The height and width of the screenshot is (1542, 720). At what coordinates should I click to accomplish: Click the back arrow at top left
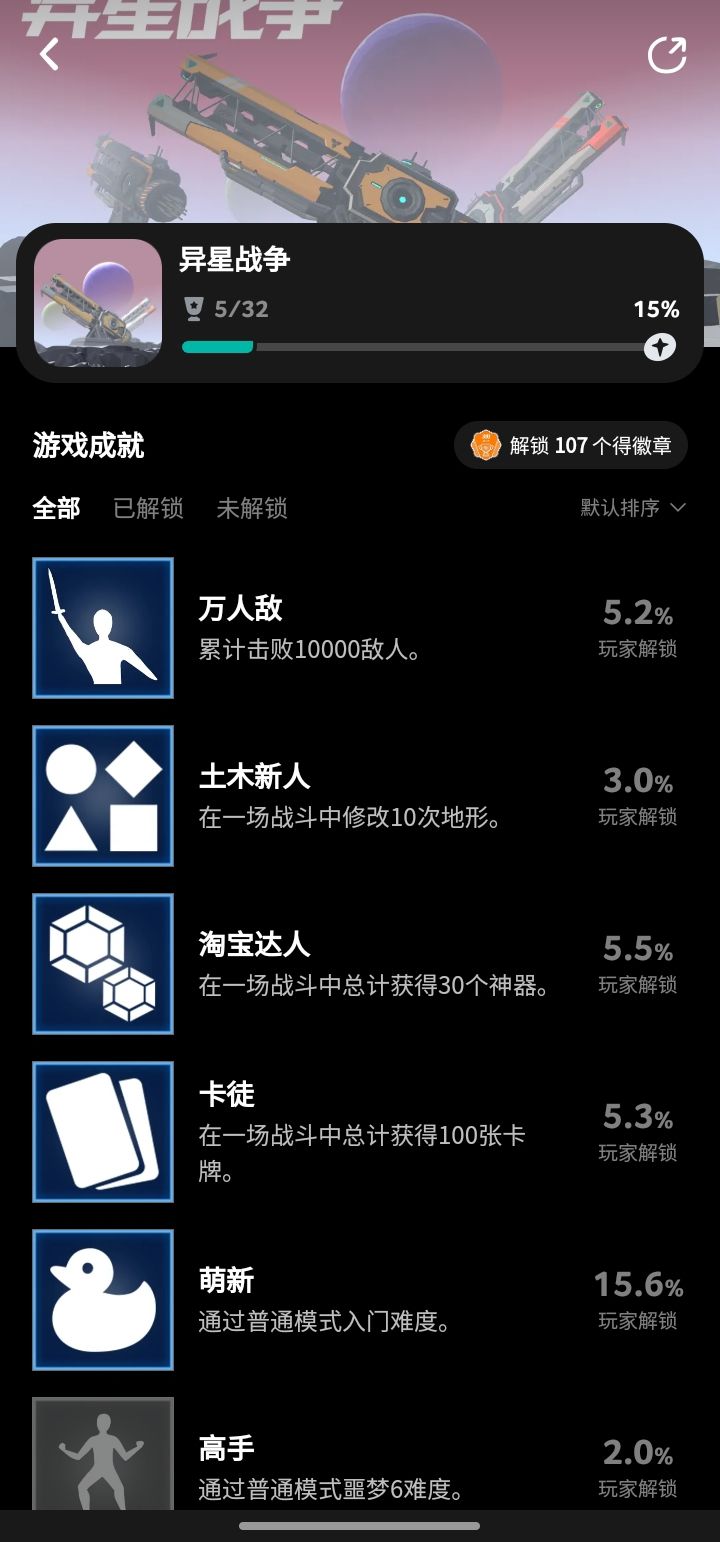[47, 55]
